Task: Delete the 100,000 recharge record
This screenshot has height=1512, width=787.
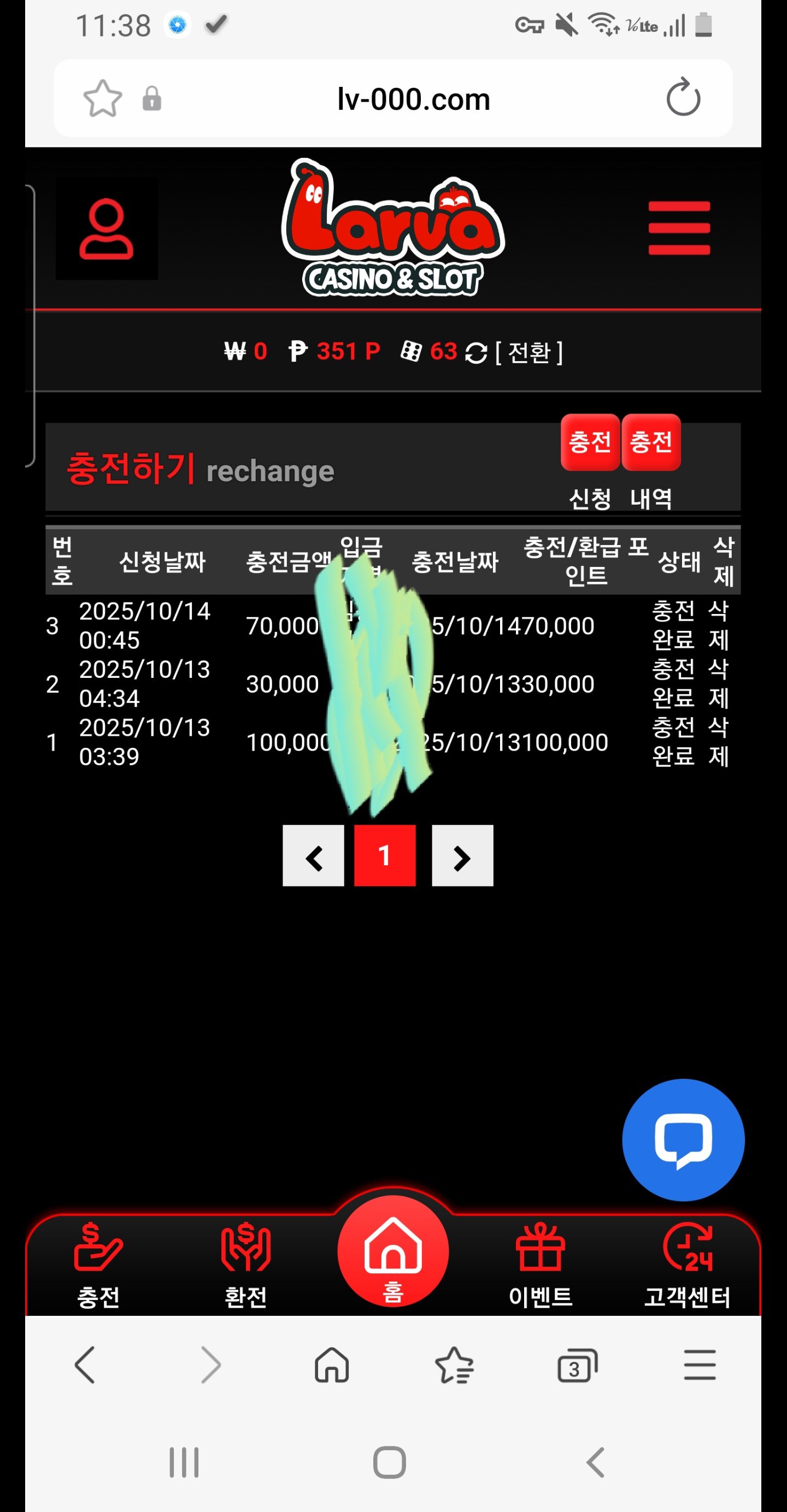Action: tap(718, 741)
